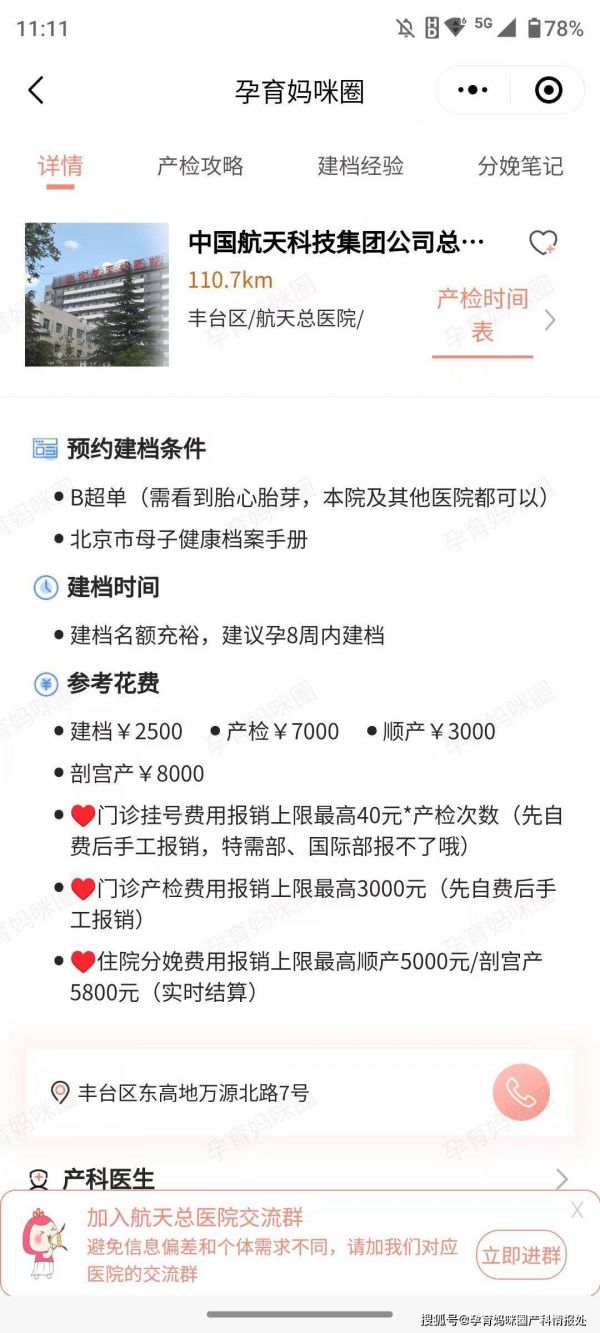This screenshot has width=600, height=1333.
Task: Close the mini program via target icon
Action: coord(548,91)
